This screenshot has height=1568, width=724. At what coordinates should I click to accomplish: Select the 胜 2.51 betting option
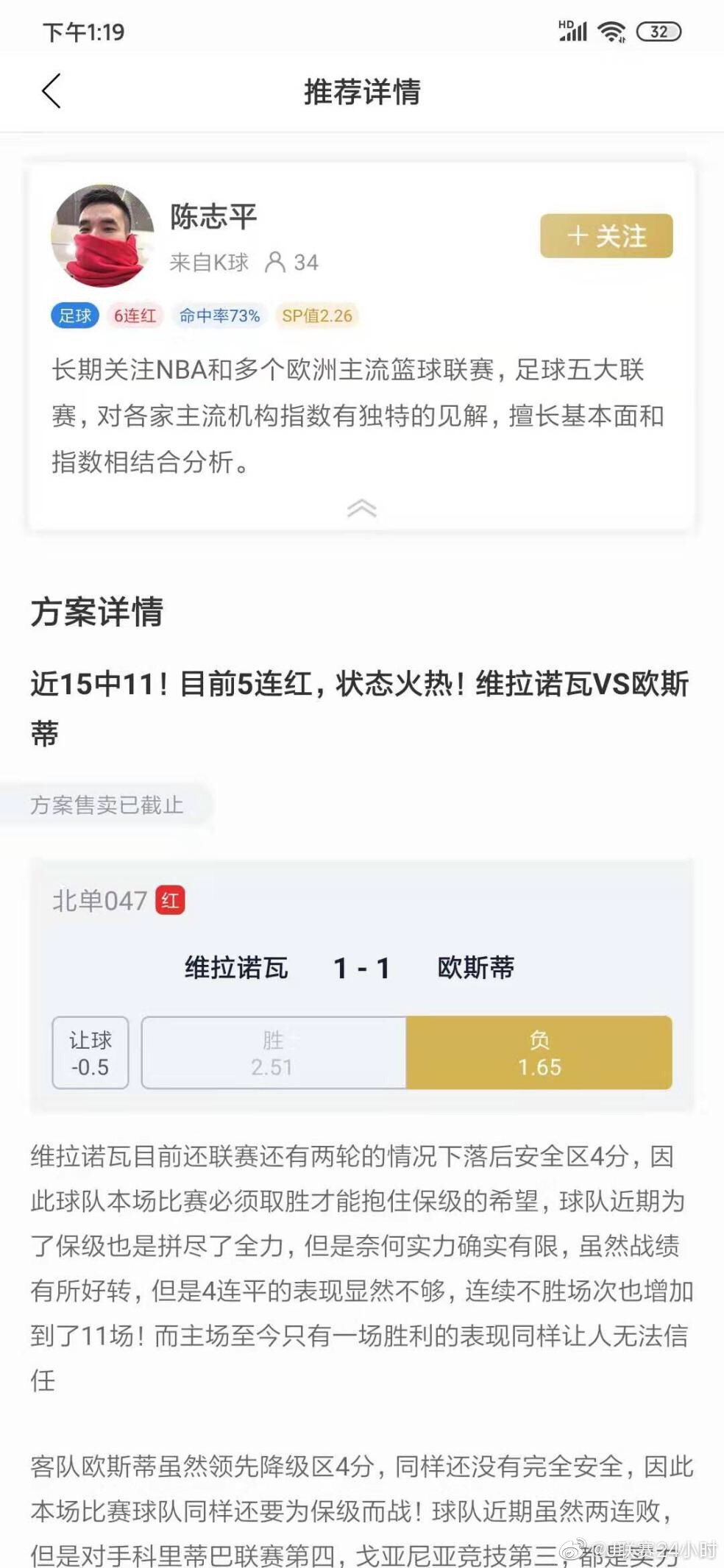(x=271, y=1053)
